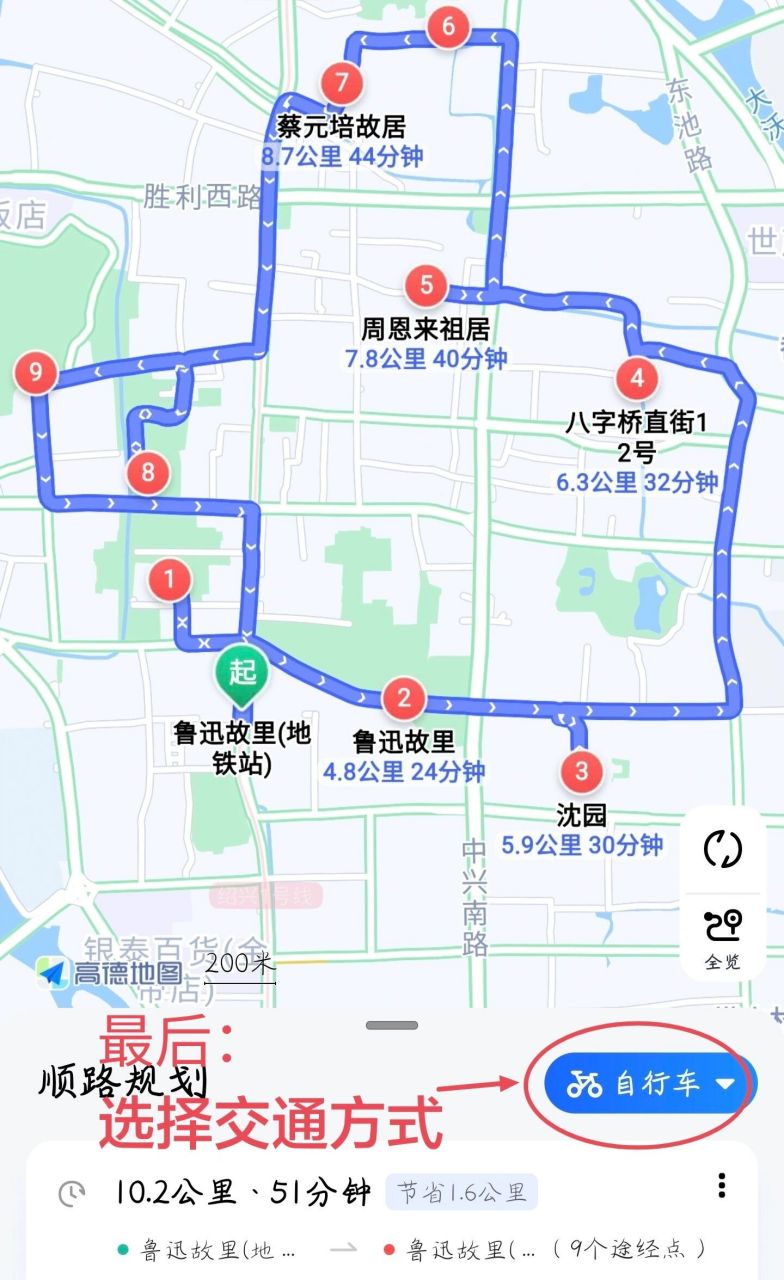Click marker 4 near 八字桥直街12号
This screenshot has width=784, height=1280.
coord(637,376)
